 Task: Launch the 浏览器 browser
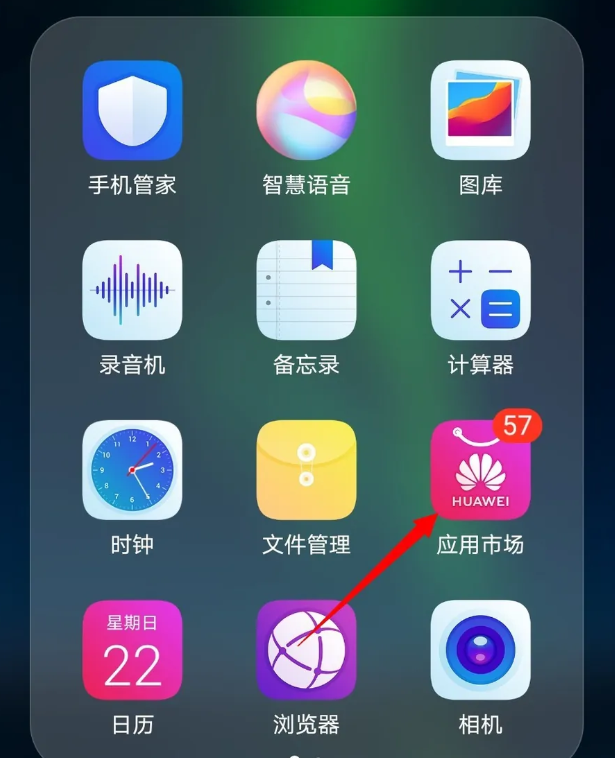pos(306,650)
